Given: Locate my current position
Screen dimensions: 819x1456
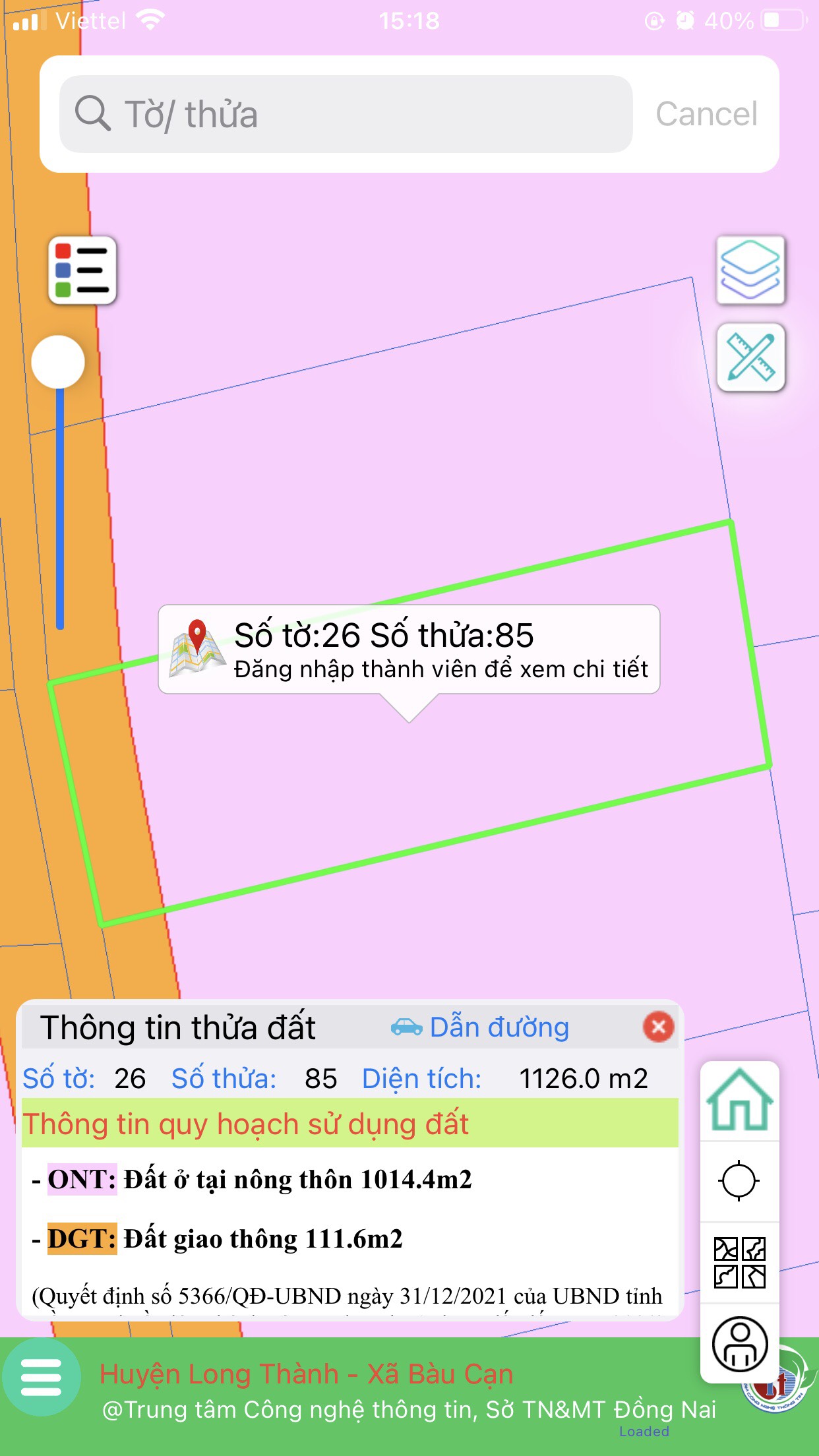Looking at the screenshot, I should [x=739, y=1180].
